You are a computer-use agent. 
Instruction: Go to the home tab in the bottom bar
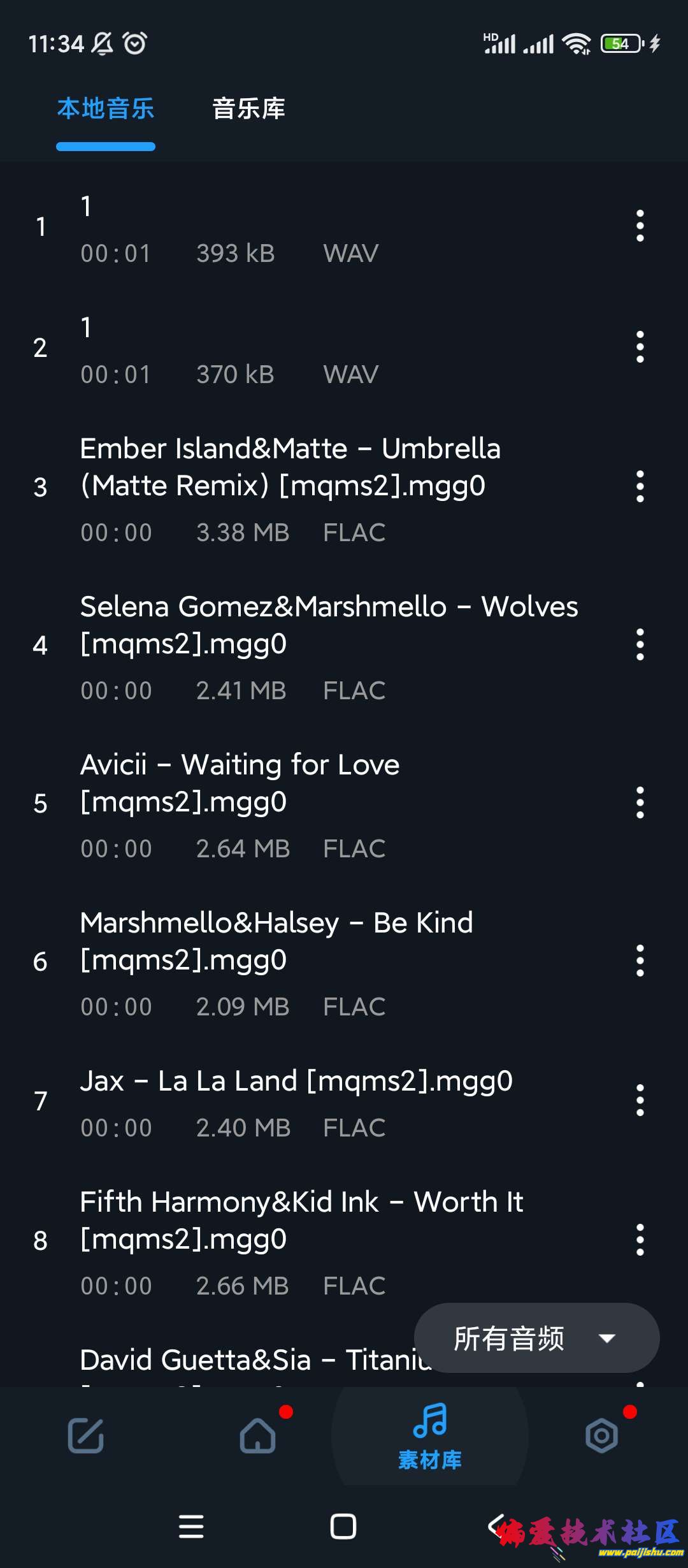click(x=258, y=1435)
